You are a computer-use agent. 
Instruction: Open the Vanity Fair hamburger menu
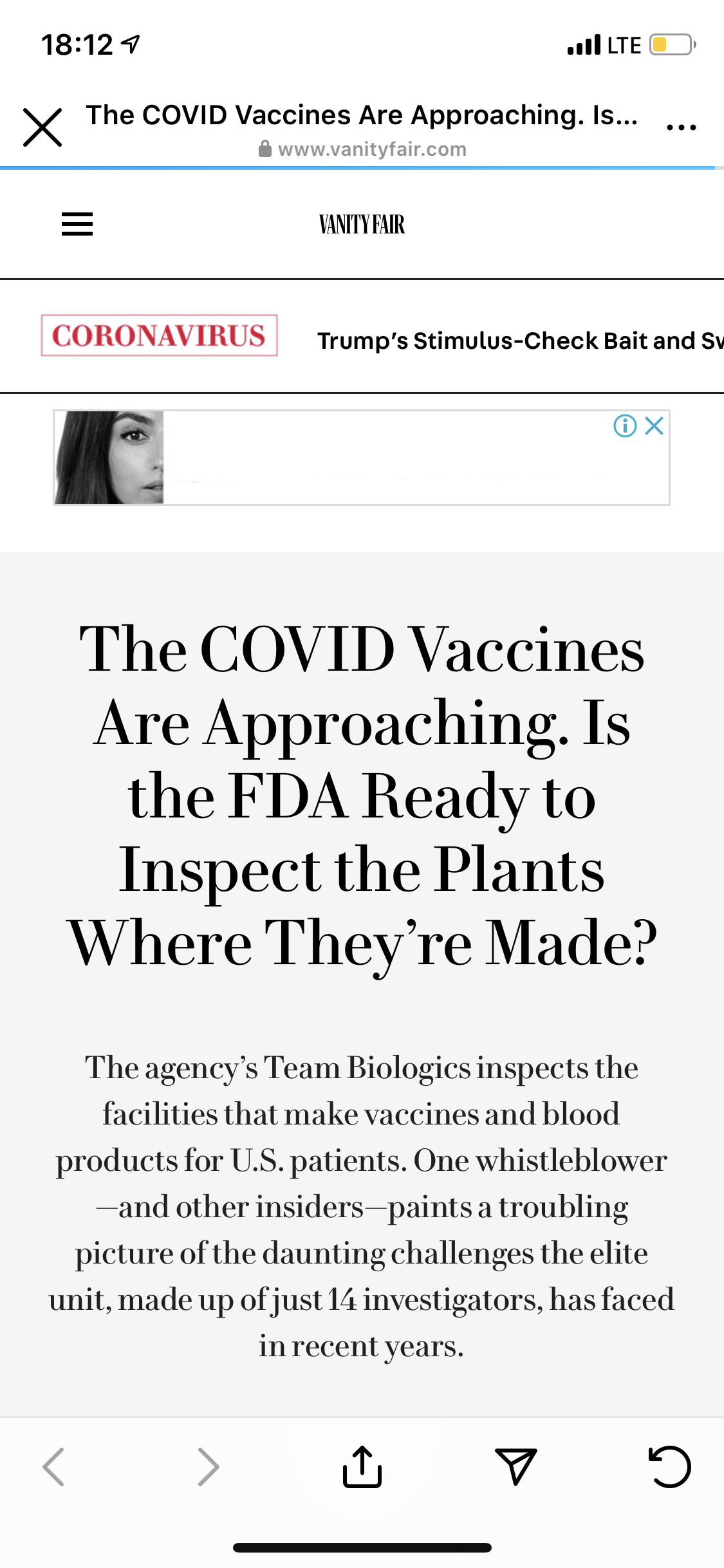pos(77,225)
